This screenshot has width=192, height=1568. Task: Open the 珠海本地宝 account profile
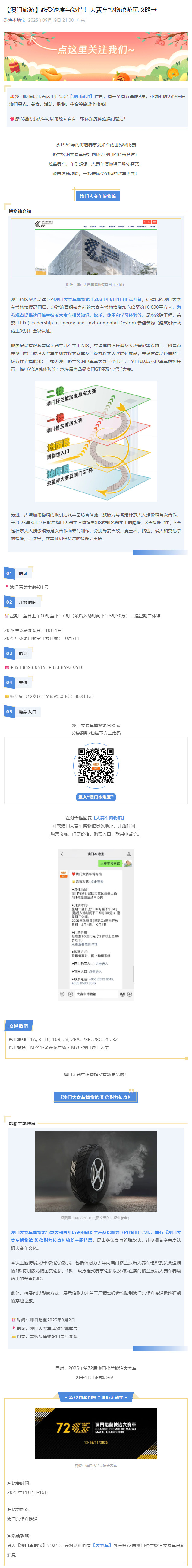(14, 20)
